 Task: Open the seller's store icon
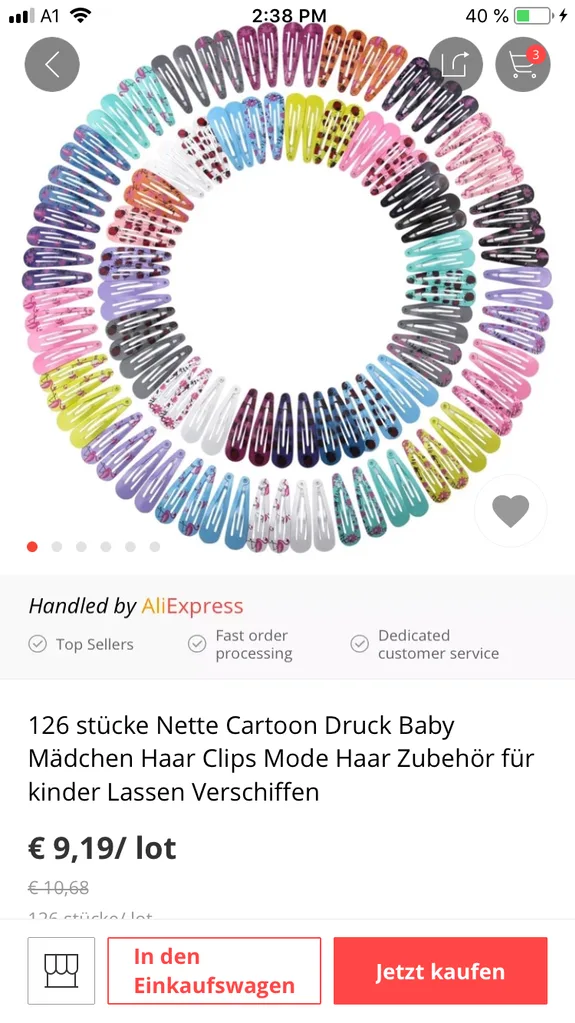click(x=61, y=971)
